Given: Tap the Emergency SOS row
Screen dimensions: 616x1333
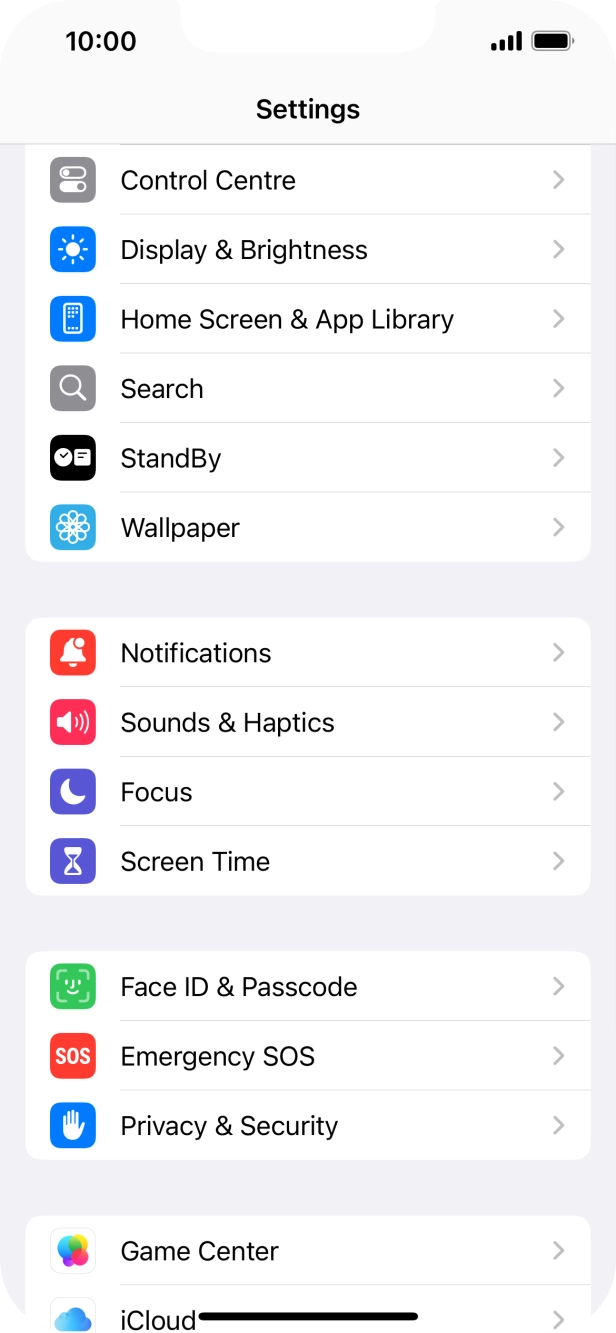Looking at the screenshot, I should pos(307,1057).
